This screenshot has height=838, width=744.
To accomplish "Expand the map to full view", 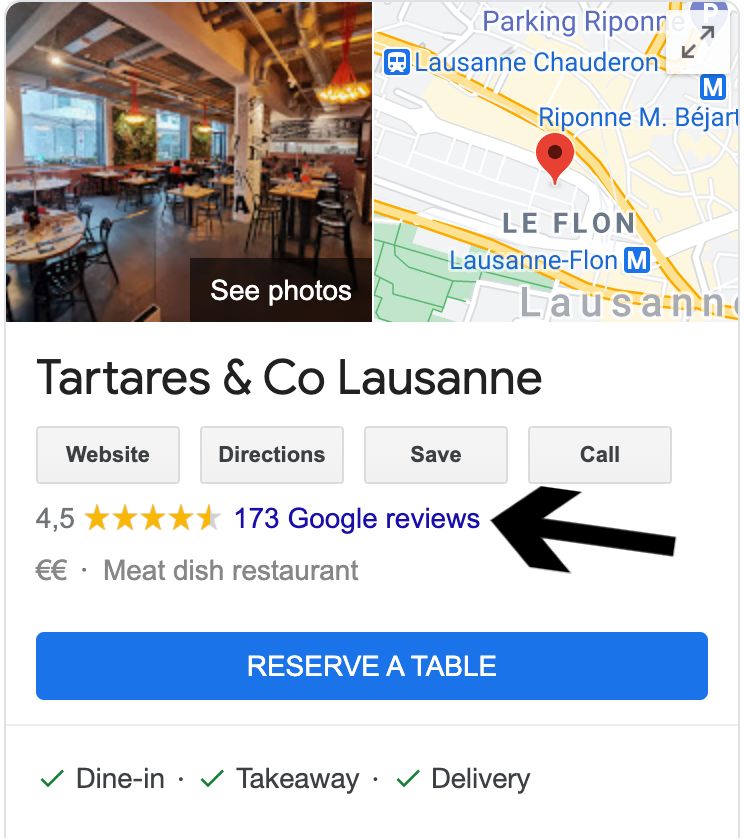I will point(697,42).
